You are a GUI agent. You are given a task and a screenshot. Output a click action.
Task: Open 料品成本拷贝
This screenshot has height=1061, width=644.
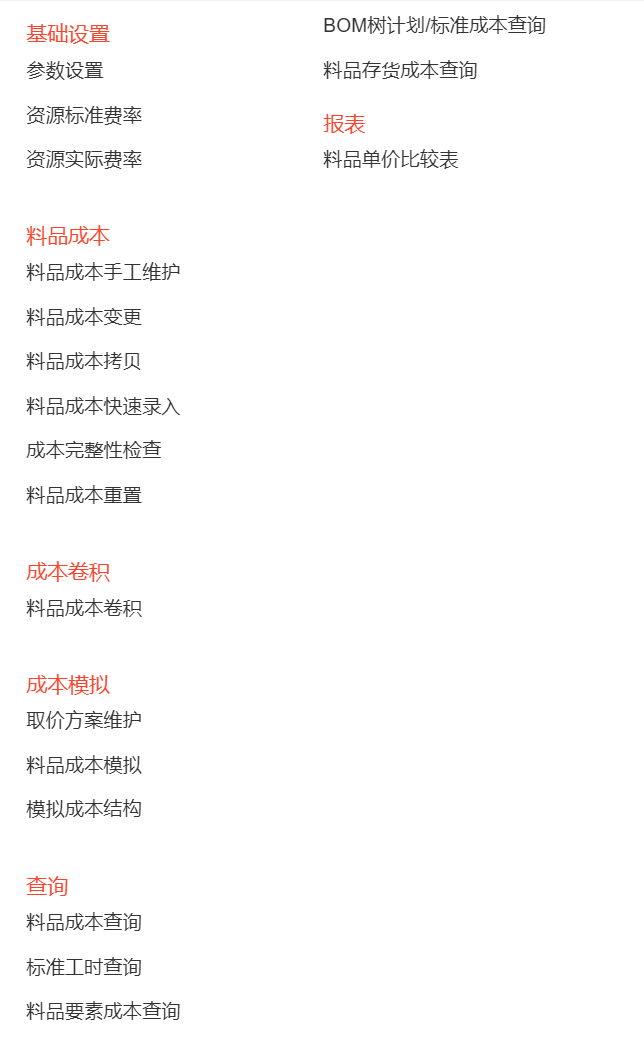(x=85, y=361)
